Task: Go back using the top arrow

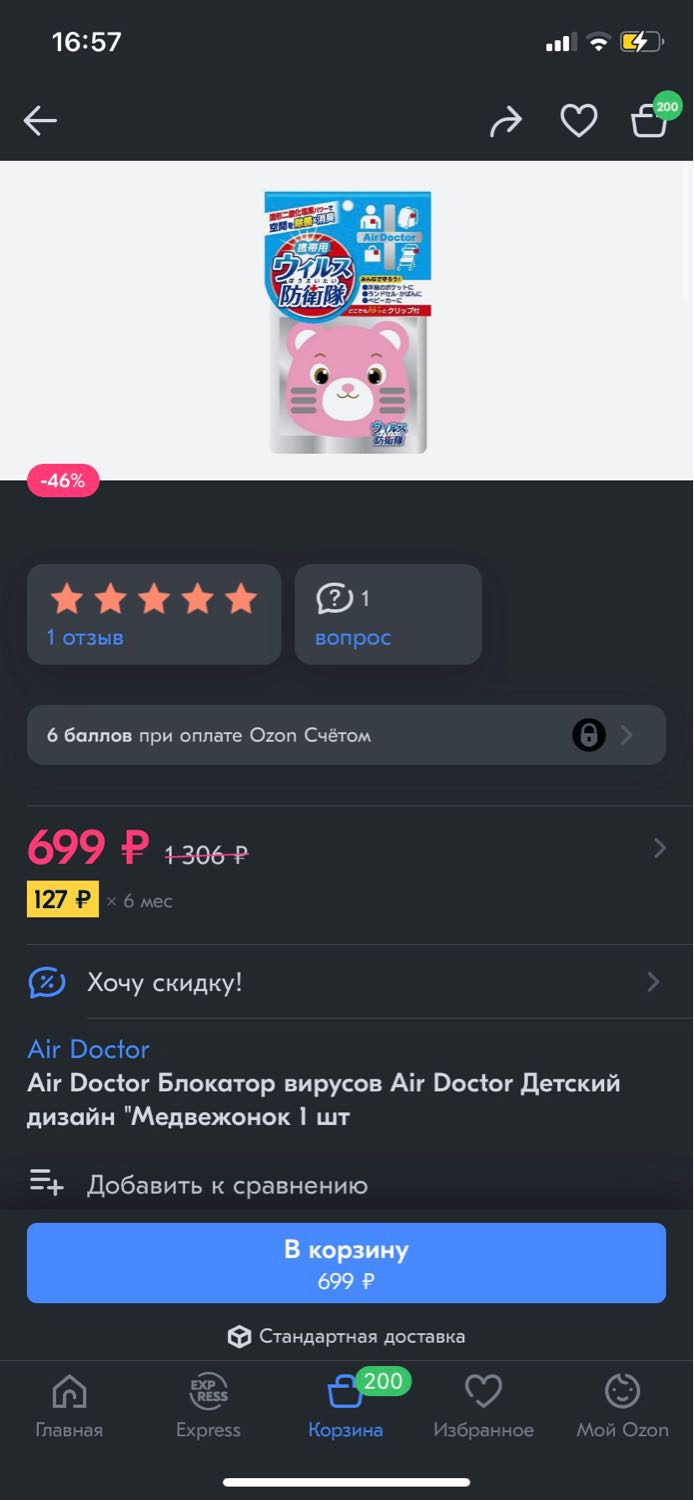Action: [40, 121]
